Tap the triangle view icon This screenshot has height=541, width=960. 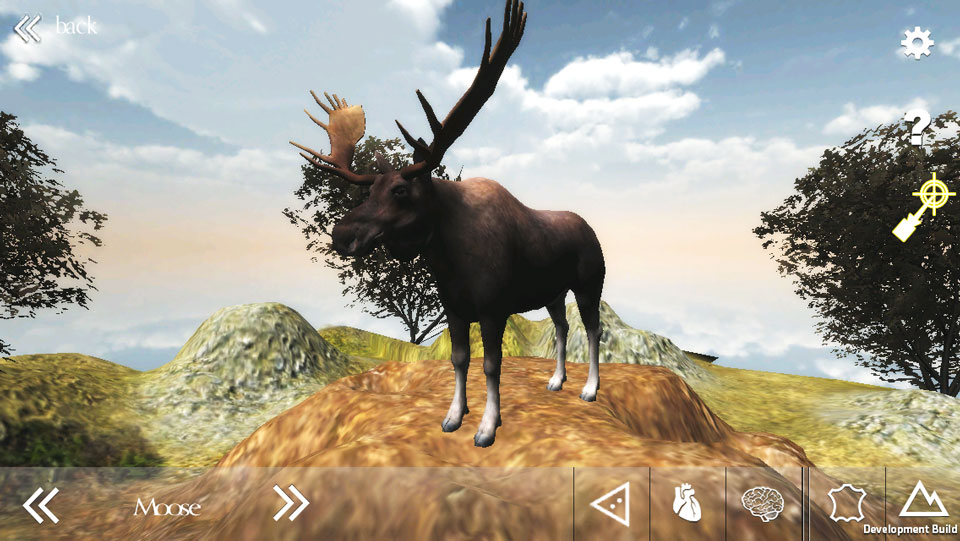point(610,504)
